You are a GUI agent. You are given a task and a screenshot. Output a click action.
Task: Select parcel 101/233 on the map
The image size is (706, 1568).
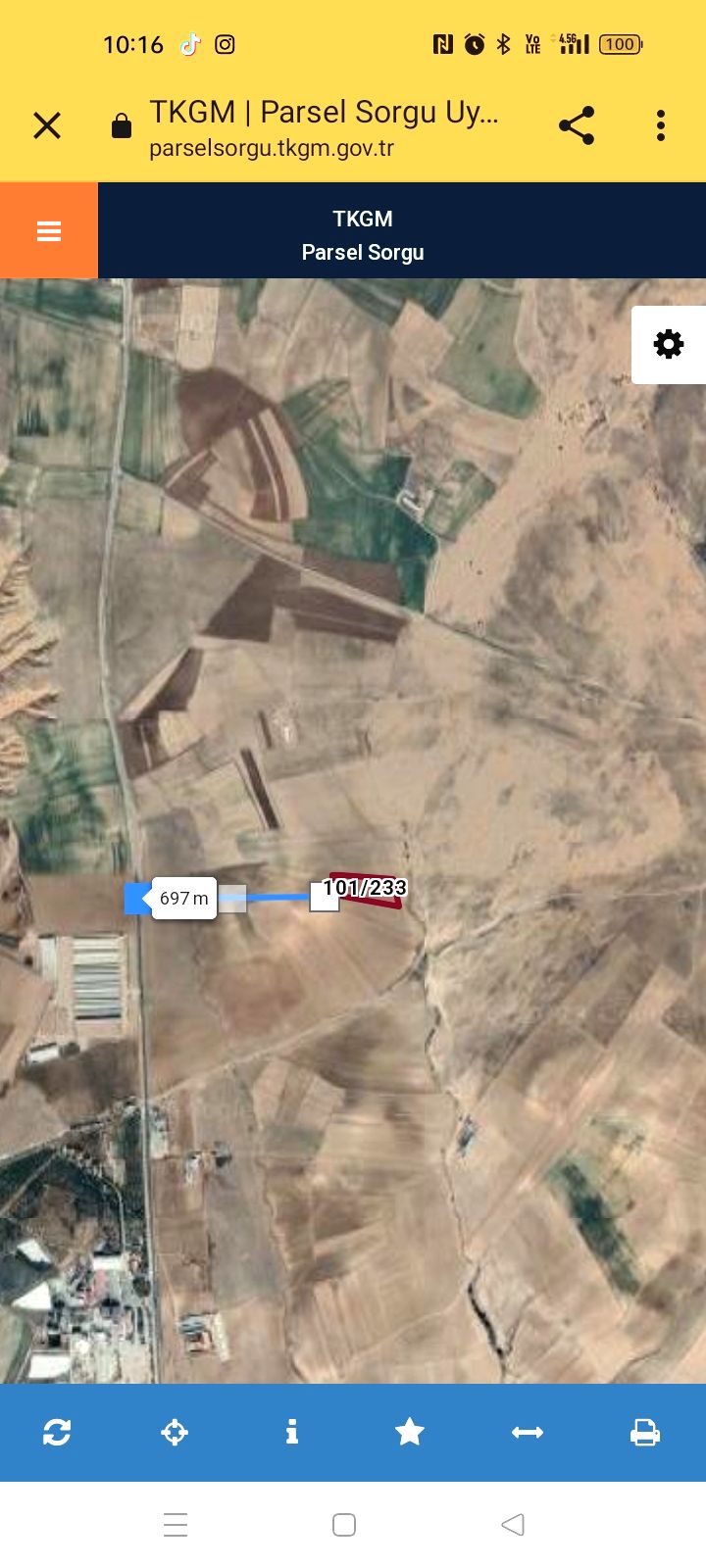tap(365, 890)
